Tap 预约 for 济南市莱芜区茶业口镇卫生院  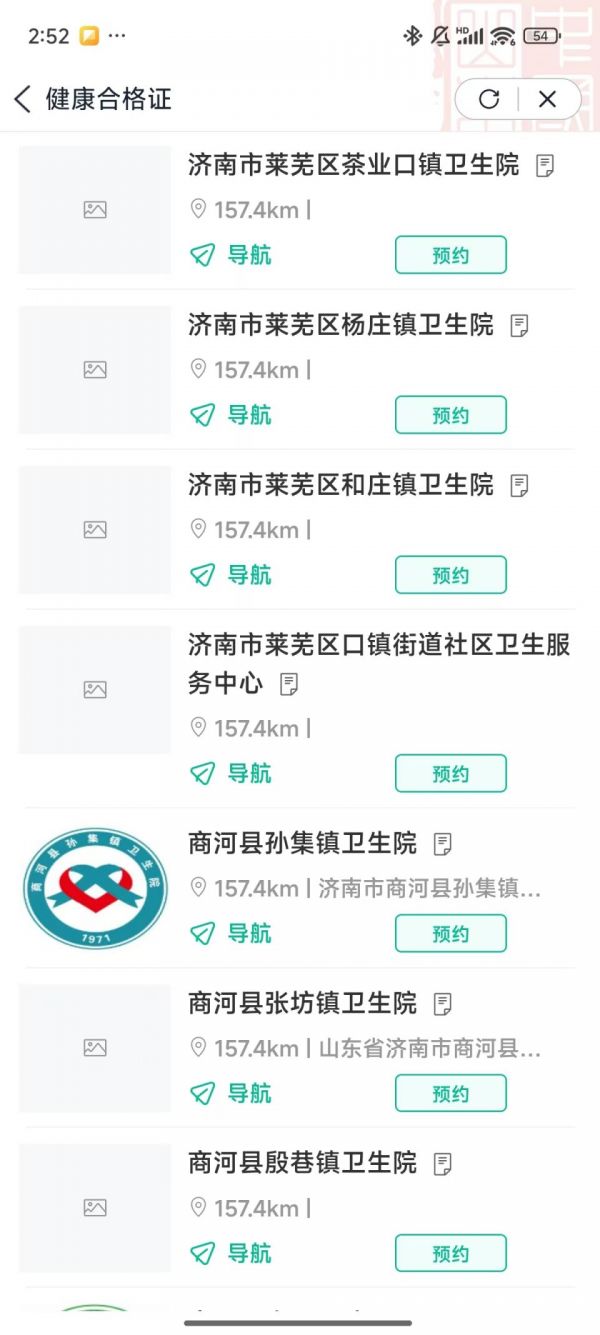click(x=450, y=255)
